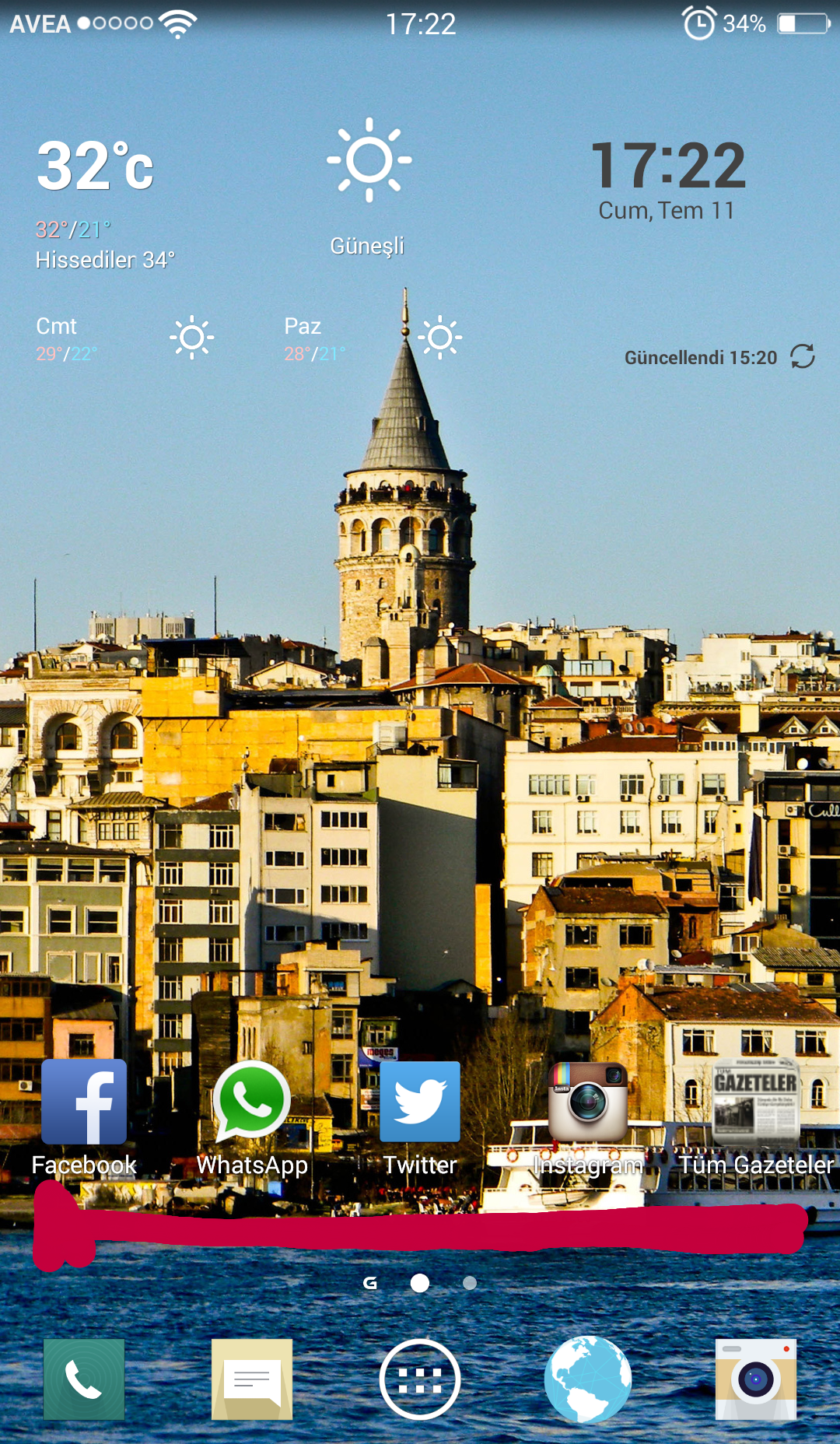The image size is (840, 1444).
Task: Open Tüm Gazeteler newspaper app
Action: tap(756, 1102)
